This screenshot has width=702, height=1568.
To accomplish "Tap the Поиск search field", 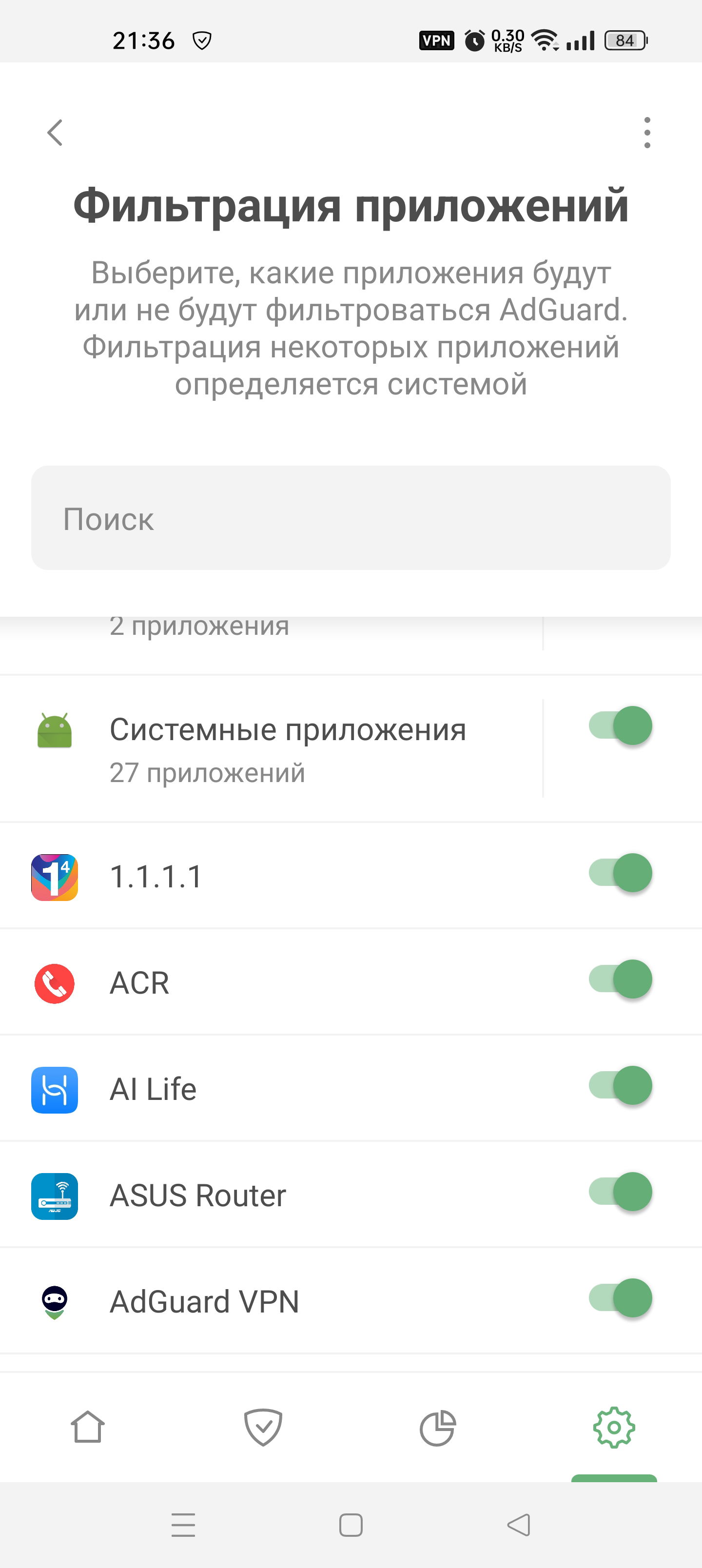I will (x=351, y=518).
